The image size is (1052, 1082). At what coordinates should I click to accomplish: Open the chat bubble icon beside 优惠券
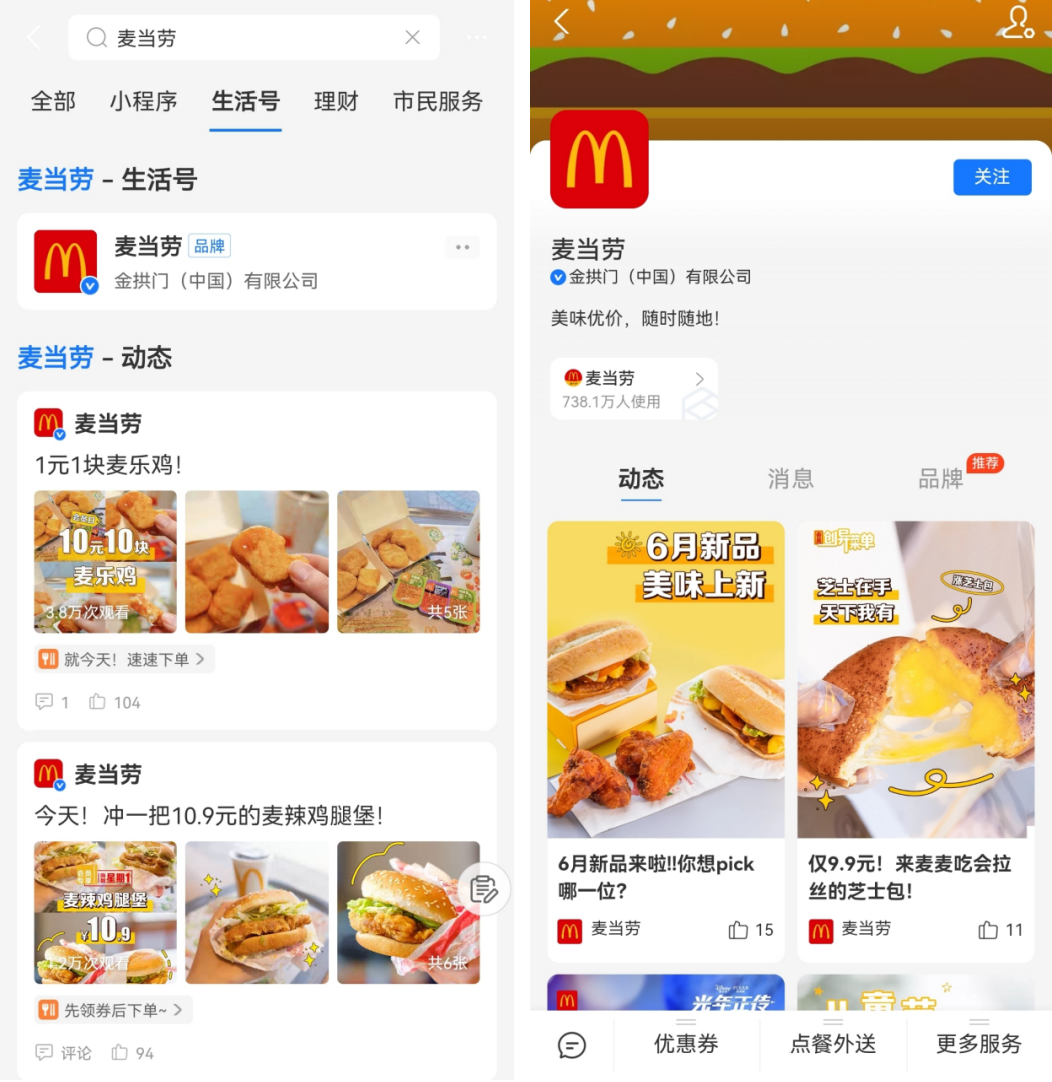571,1045
